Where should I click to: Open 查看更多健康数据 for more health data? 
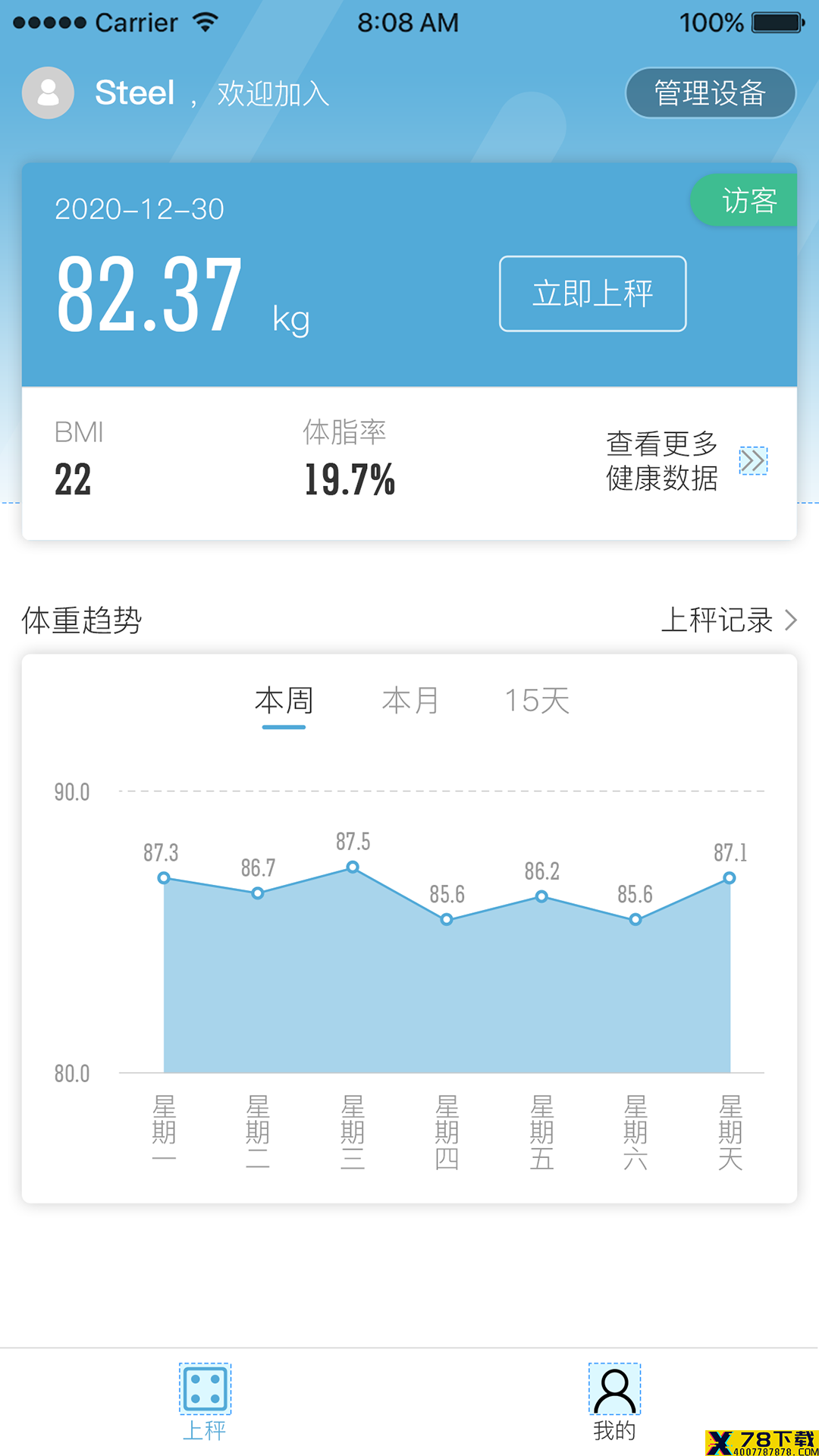coord(686,460)
